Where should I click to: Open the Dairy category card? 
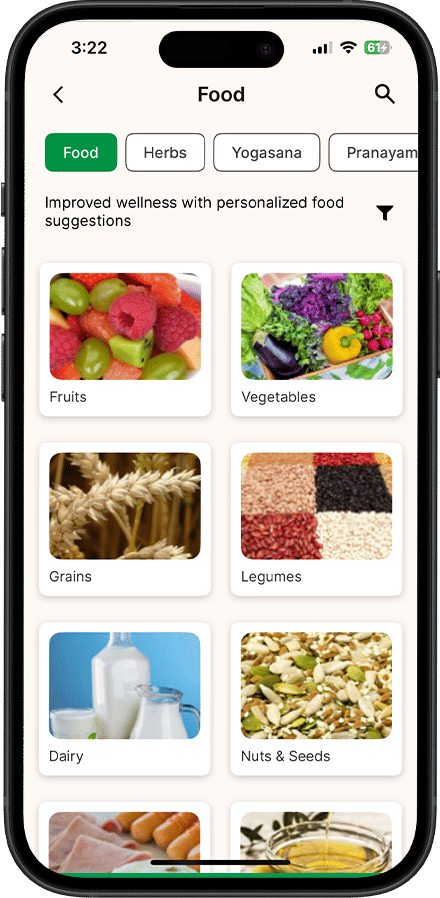125,699
